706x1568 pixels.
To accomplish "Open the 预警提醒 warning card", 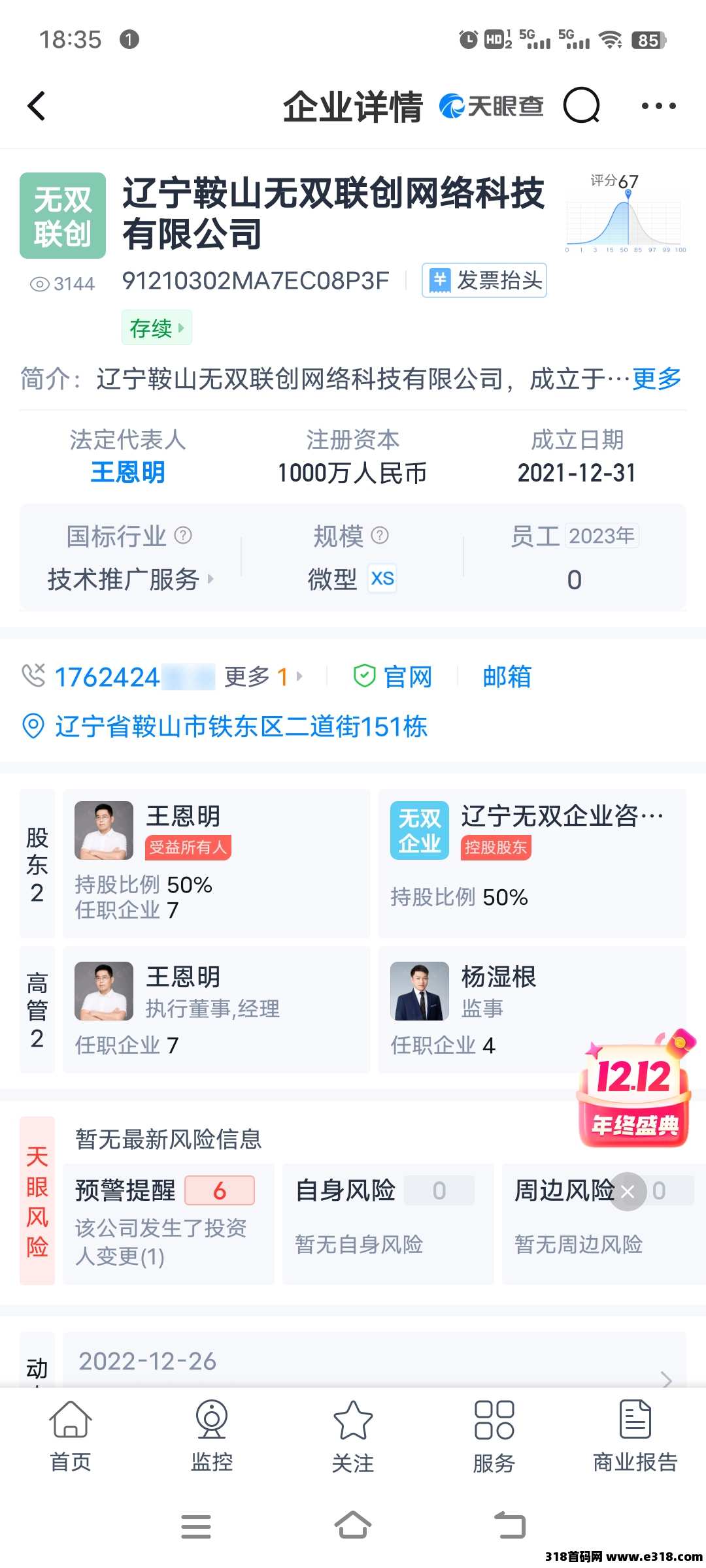I will coord(169,1223).
